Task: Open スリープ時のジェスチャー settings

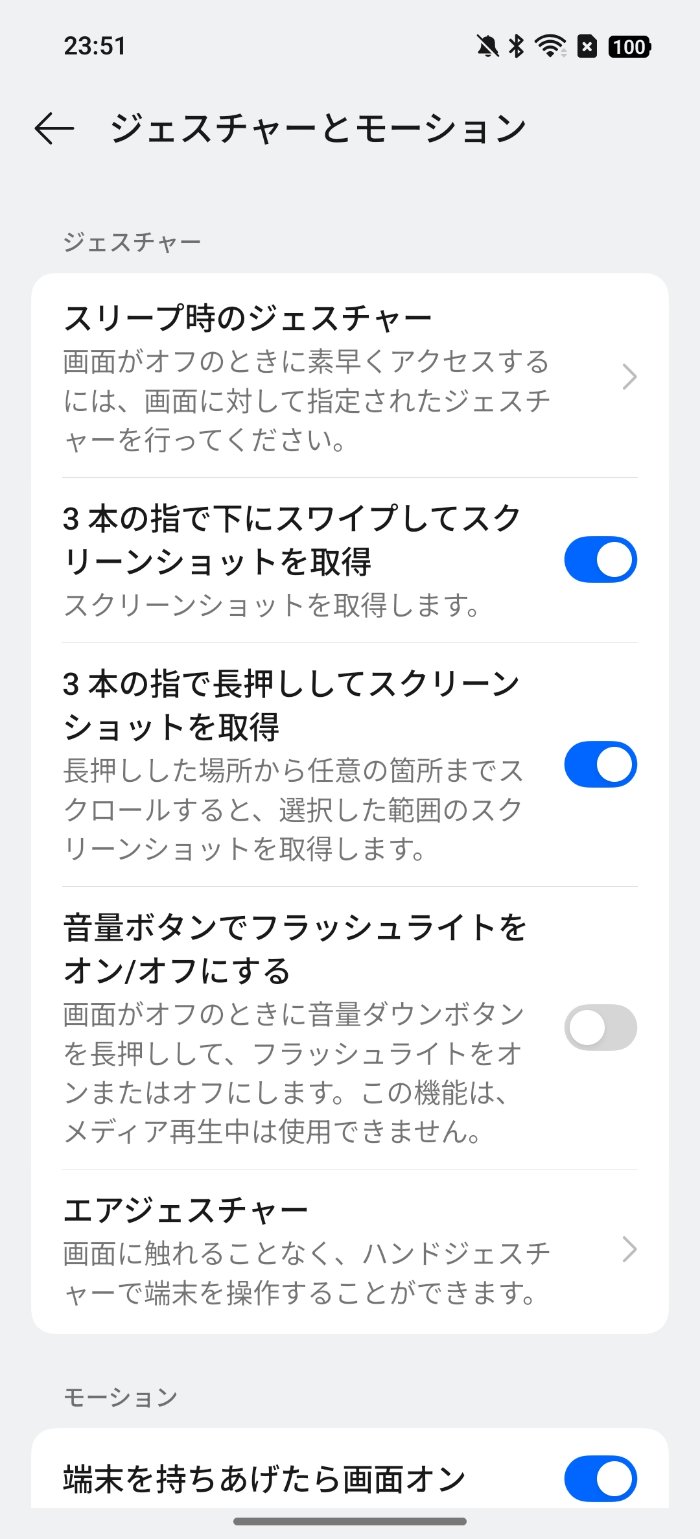Action: (349, 378)
